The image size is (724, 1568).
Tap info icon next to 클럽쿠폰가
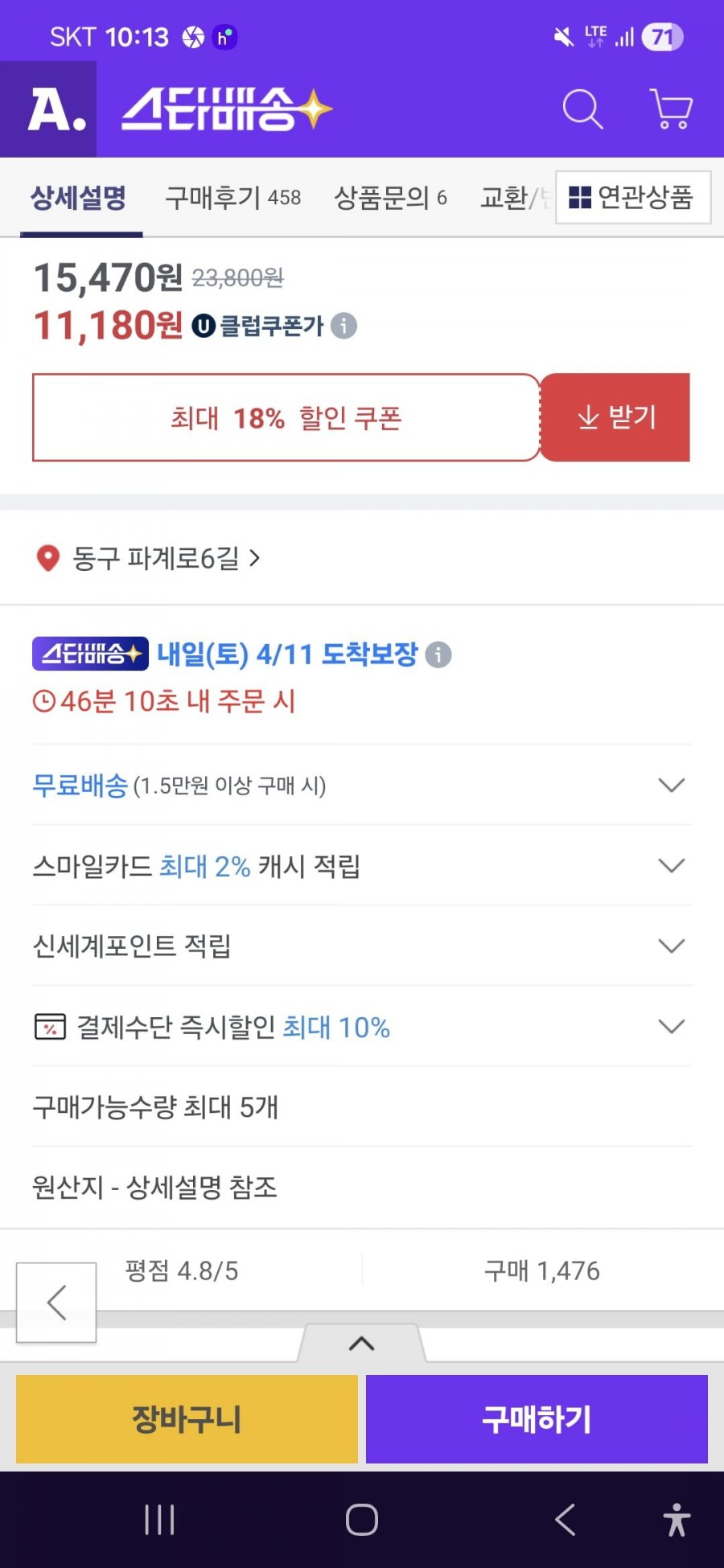pos(343,326)
